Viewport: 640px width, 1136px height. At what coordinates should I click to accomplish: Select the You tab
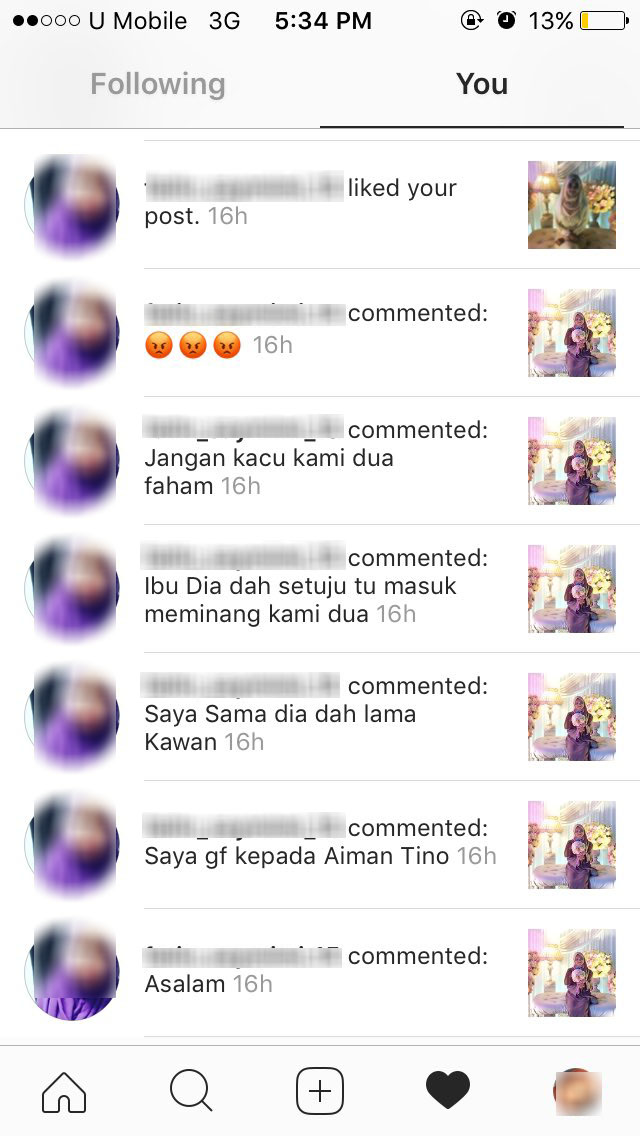(x=481, y=84)
